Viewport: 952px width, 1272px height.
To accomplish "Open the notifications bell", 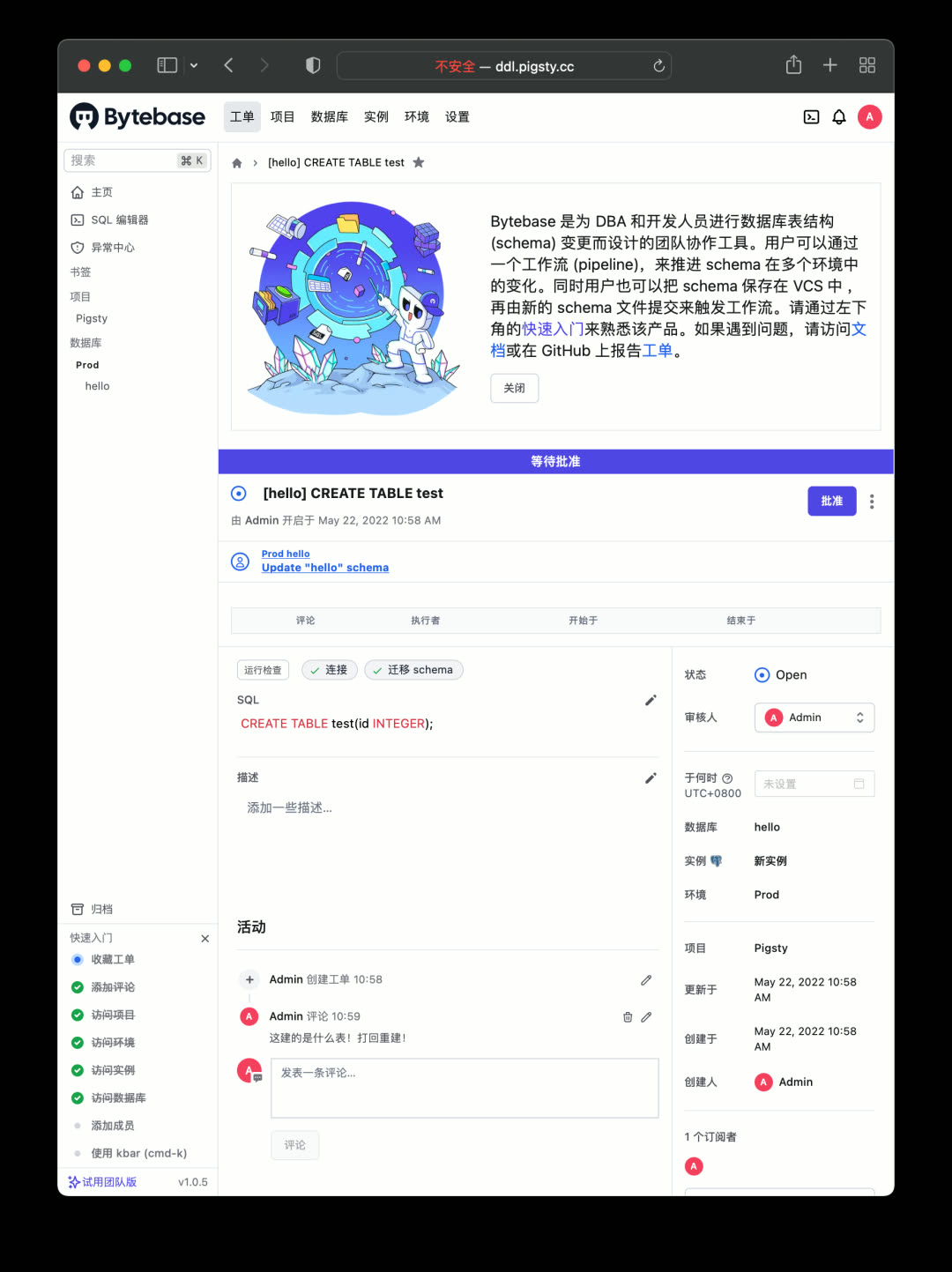I will (x=838, y=117).
